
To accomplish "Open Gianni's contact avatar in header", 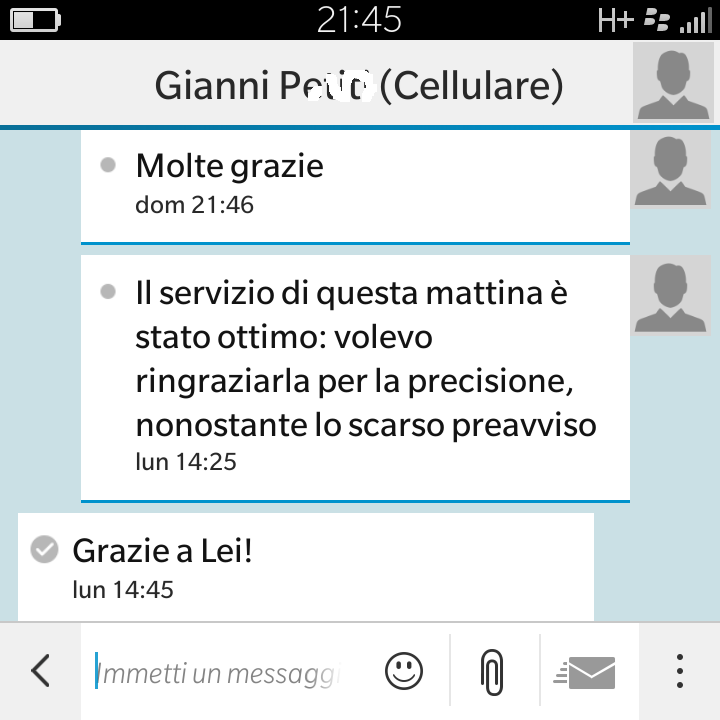I will click(x=673, y=84).
